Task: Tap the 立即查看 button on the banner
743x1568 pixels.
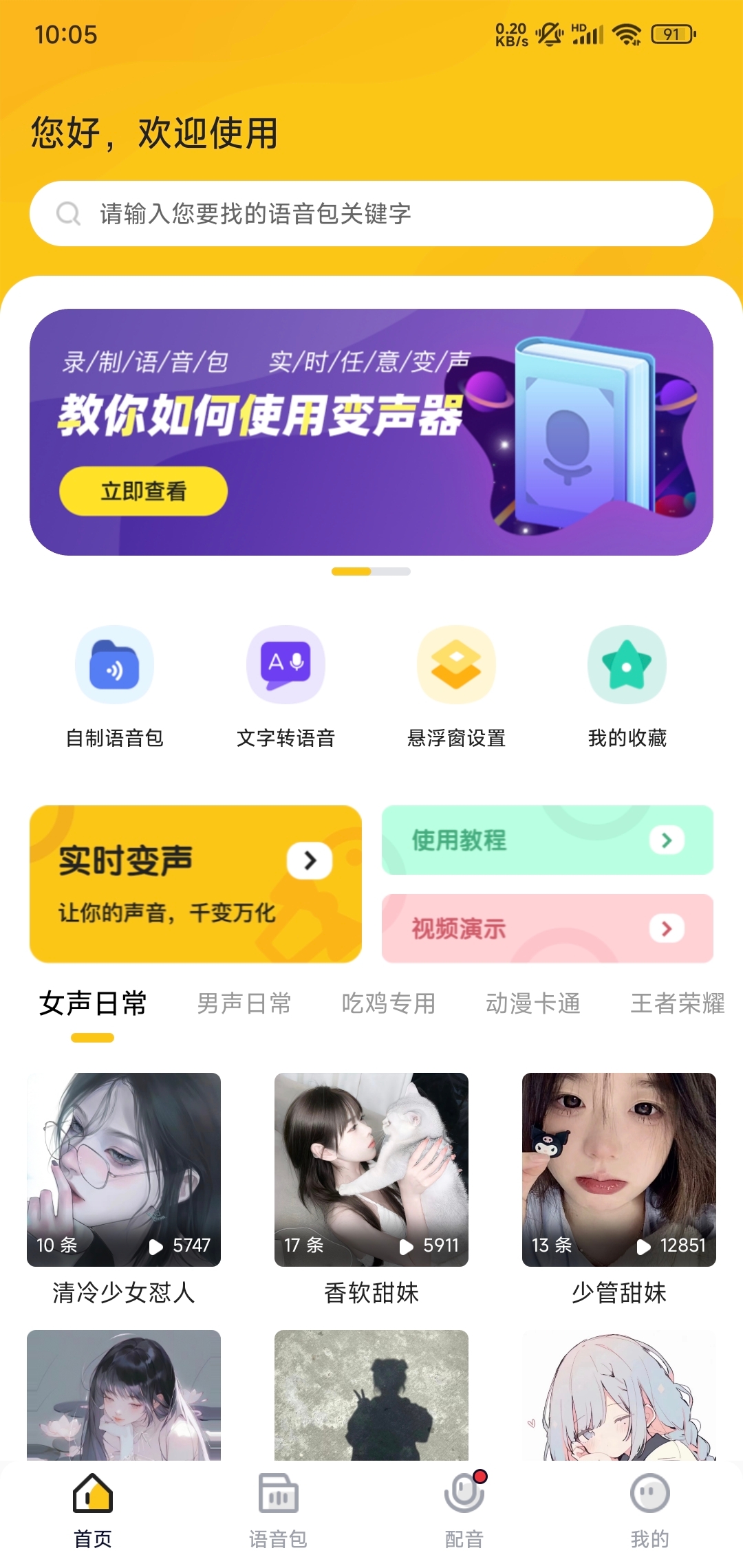Action: [x=143, y=491]
